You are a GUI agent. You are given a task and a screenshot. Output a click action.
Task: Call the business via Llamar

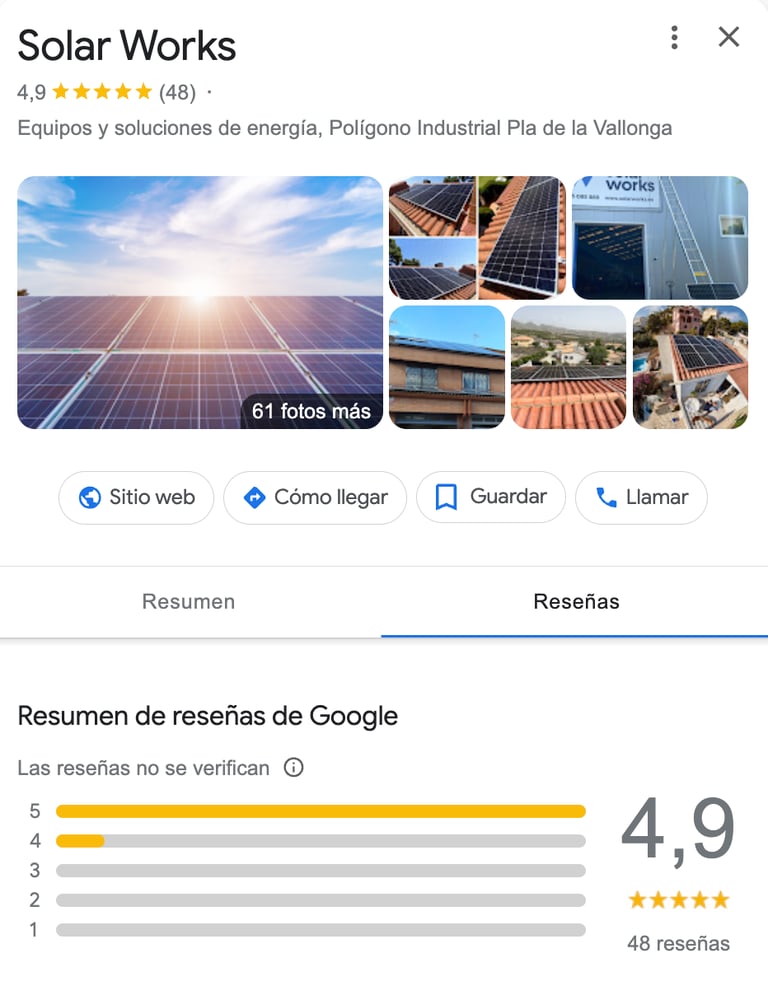641,498
